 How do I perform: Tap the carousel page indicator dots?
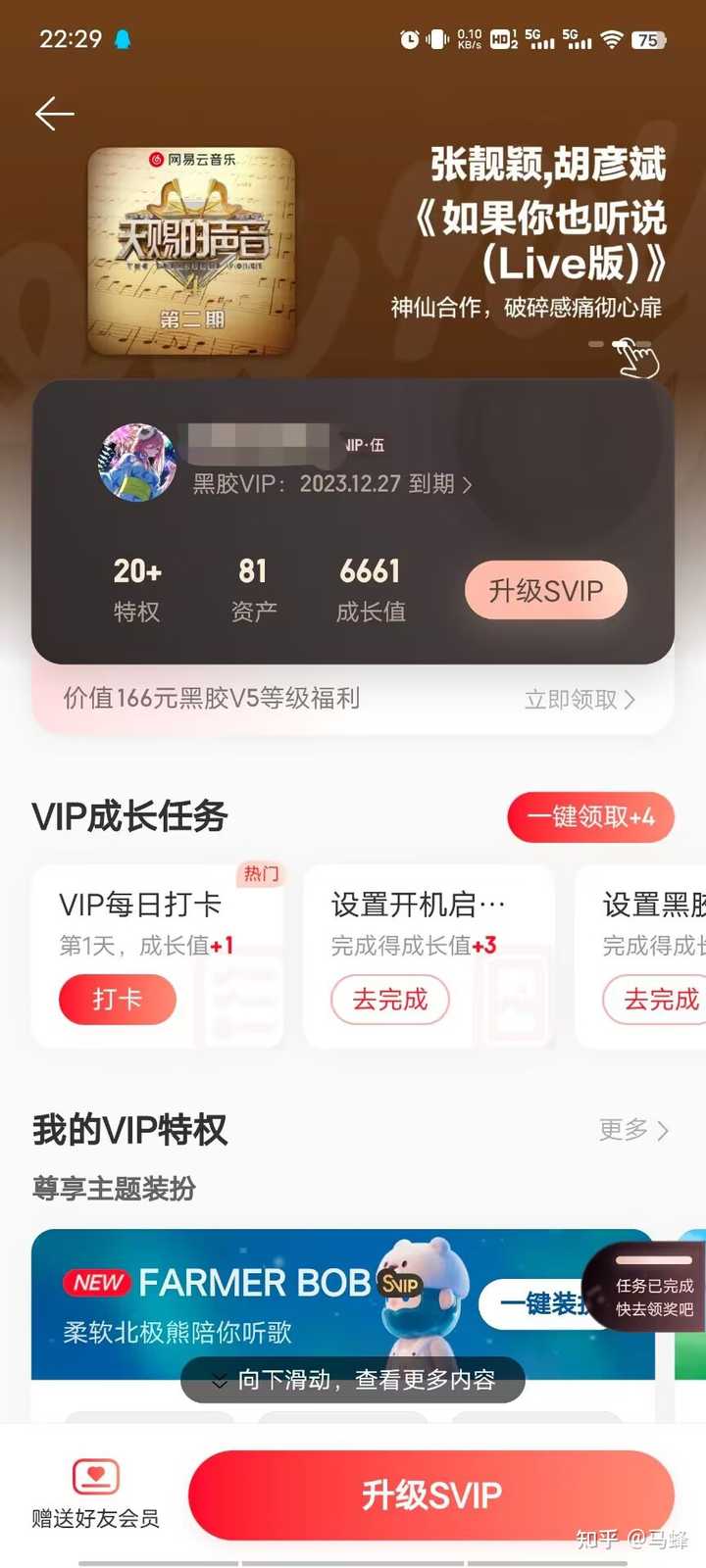618,344
